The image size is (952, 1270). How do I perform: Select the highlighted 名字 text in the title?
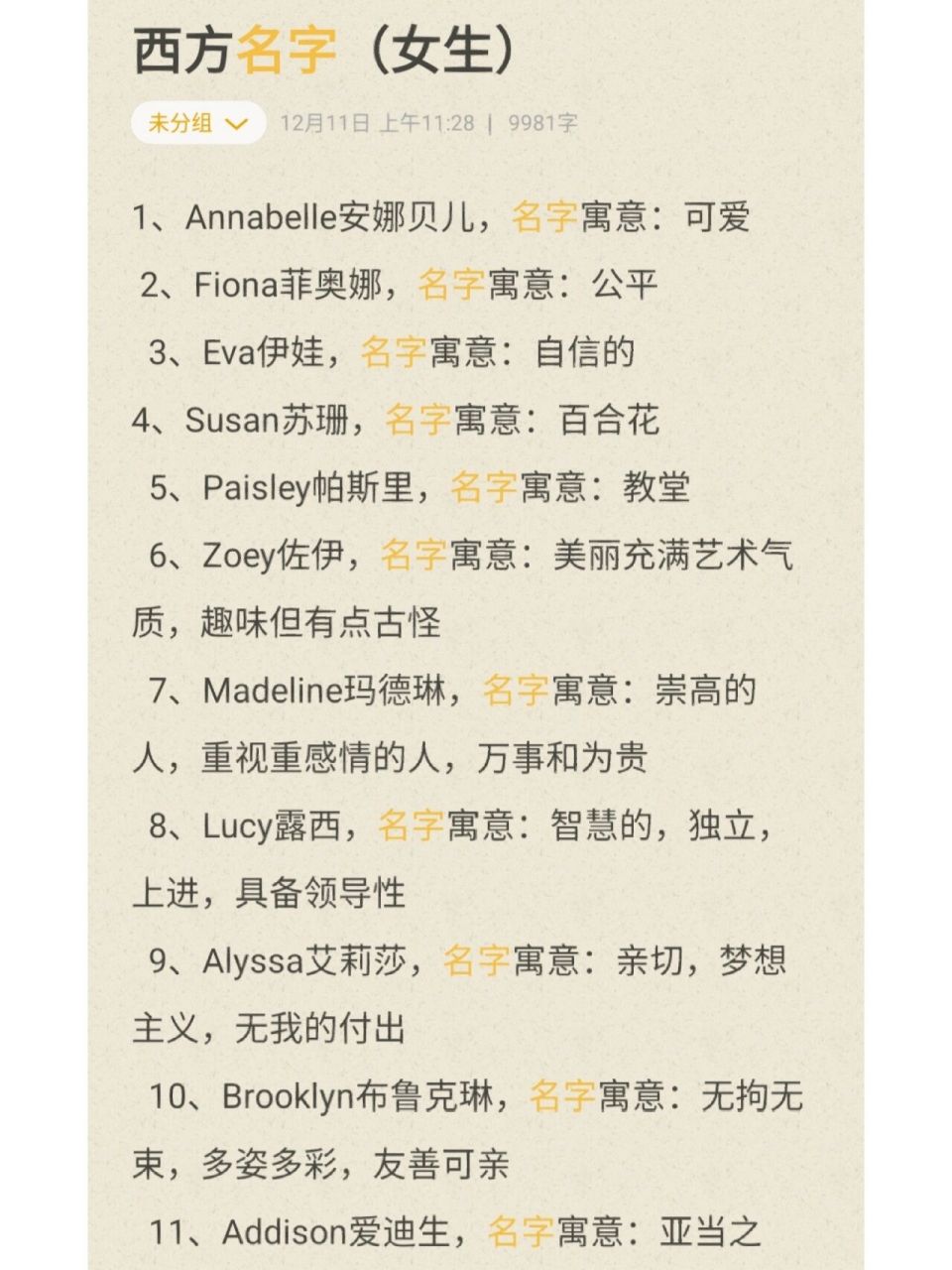coord(286,47)
